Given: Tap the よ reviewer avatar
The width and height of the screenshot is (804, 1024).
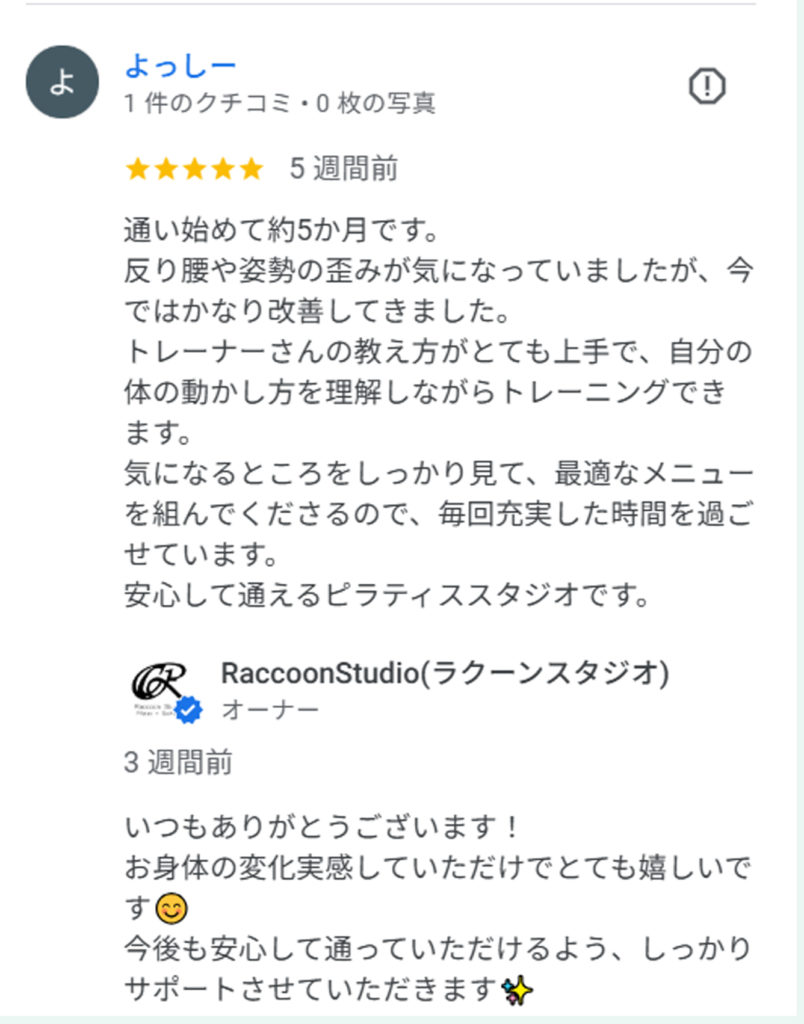Looking at the screenshot, I should click(62, 82).
